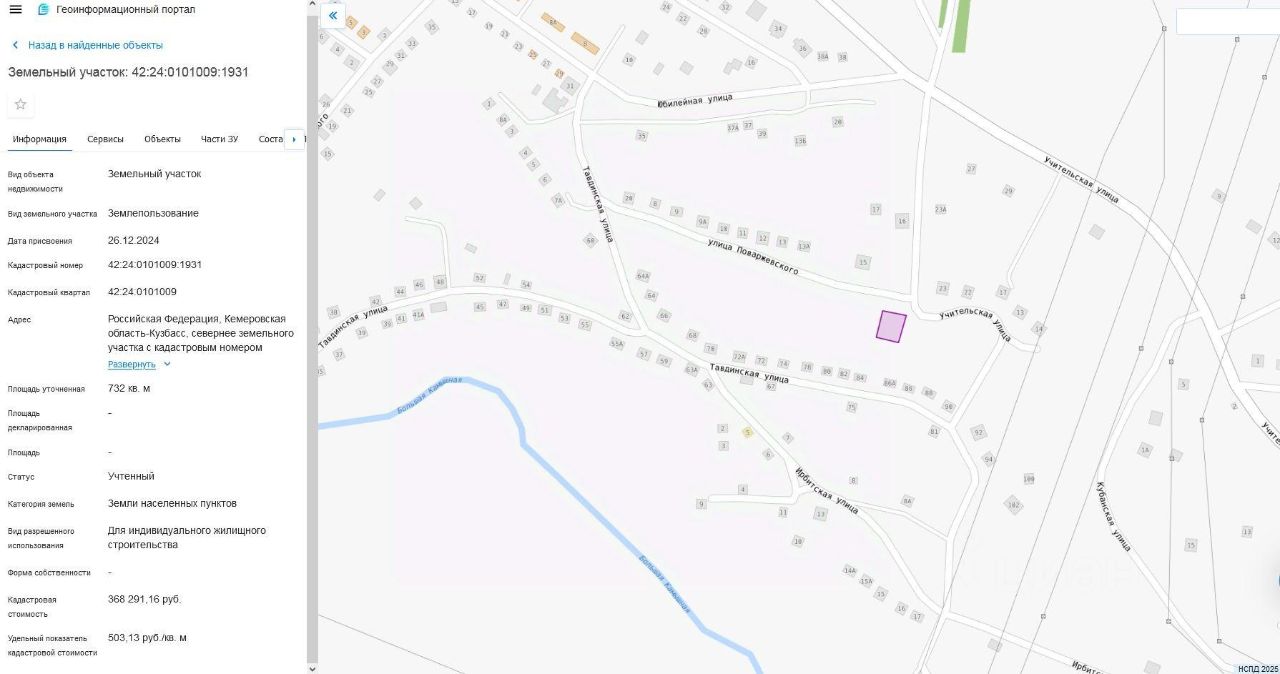The height and width of the screenshot is (674, 1280).
Task: Open the hamburger menu
Action: [15, 9]
